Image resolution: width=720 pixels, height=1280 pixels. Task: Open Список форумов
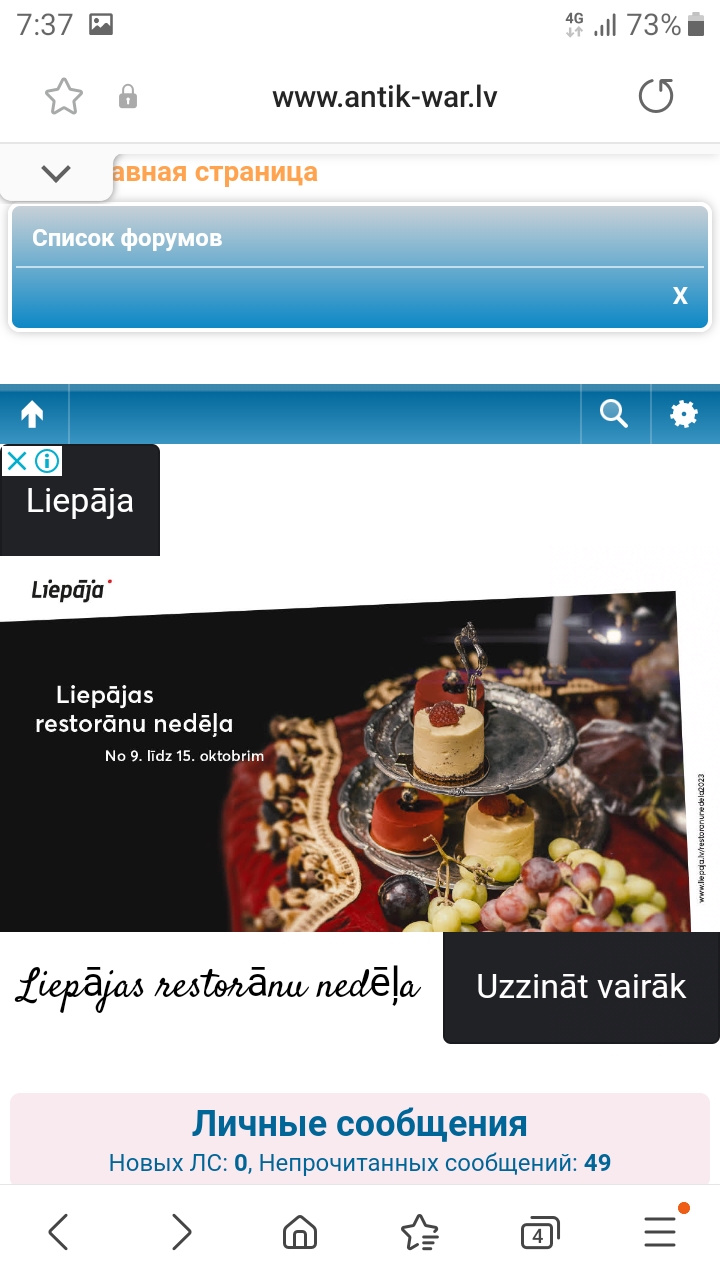[x=127, y=238]
